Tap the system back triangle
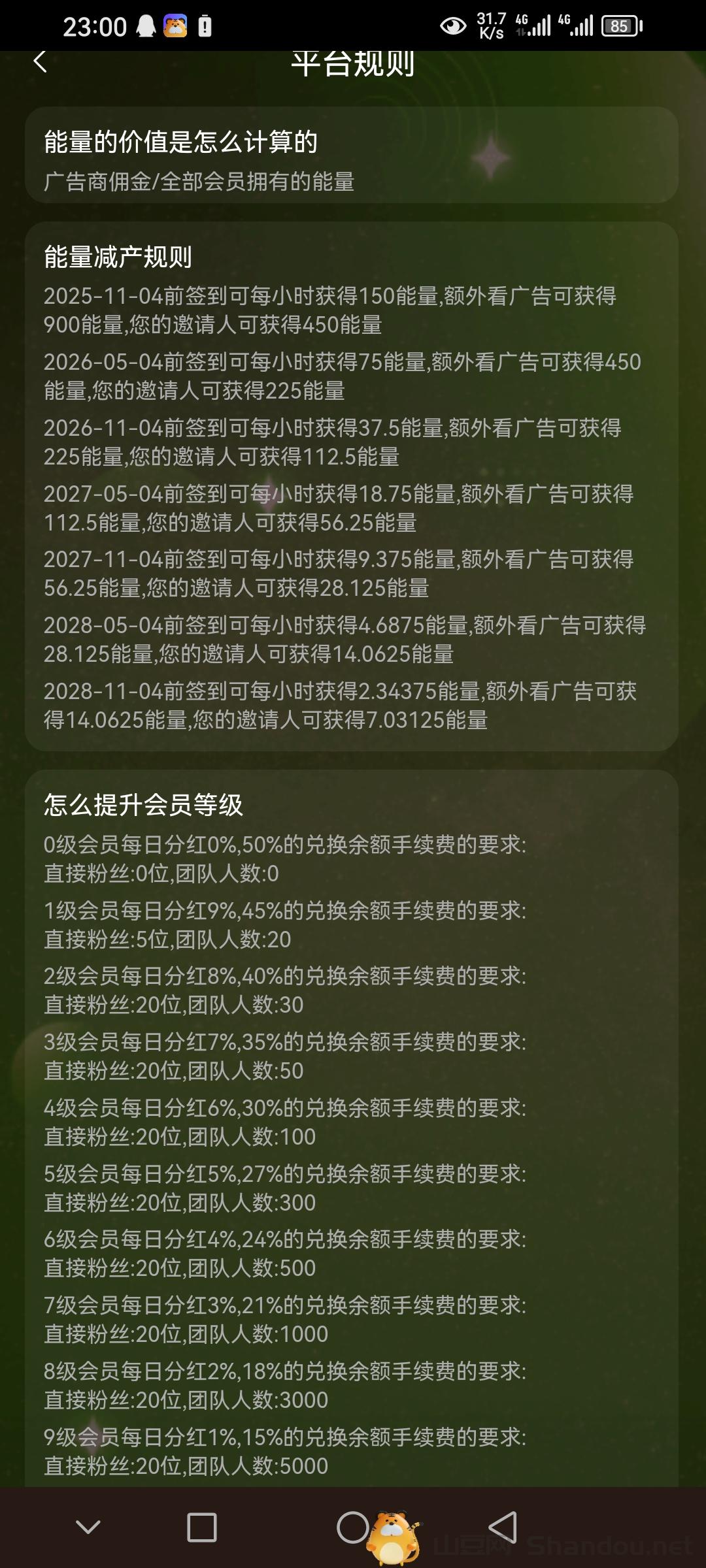 tap(502, 1527)
